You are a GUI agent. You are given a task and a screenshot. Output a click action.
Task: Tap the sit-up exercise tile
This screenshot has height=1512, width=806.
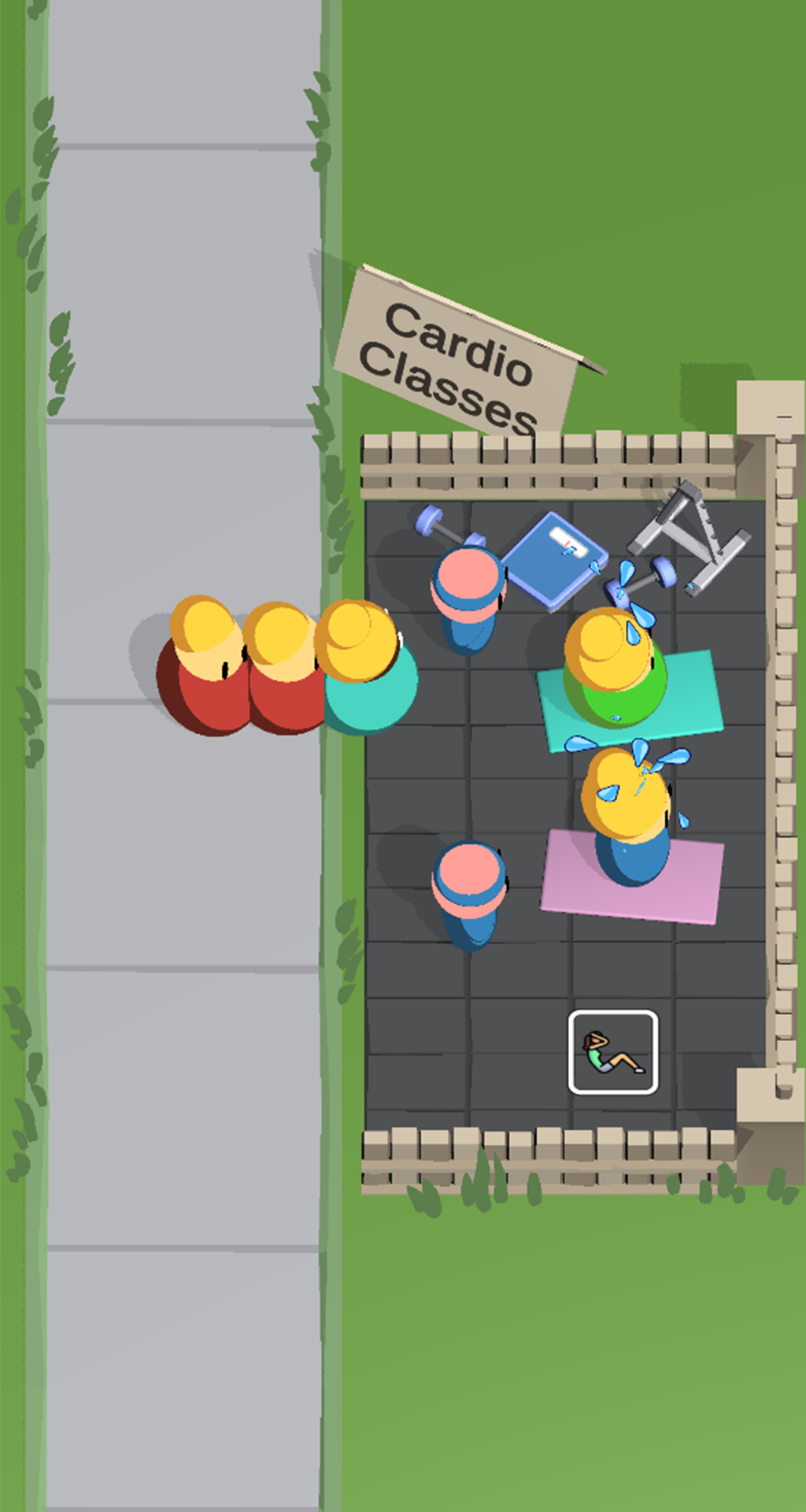[x=612, y=1052]
